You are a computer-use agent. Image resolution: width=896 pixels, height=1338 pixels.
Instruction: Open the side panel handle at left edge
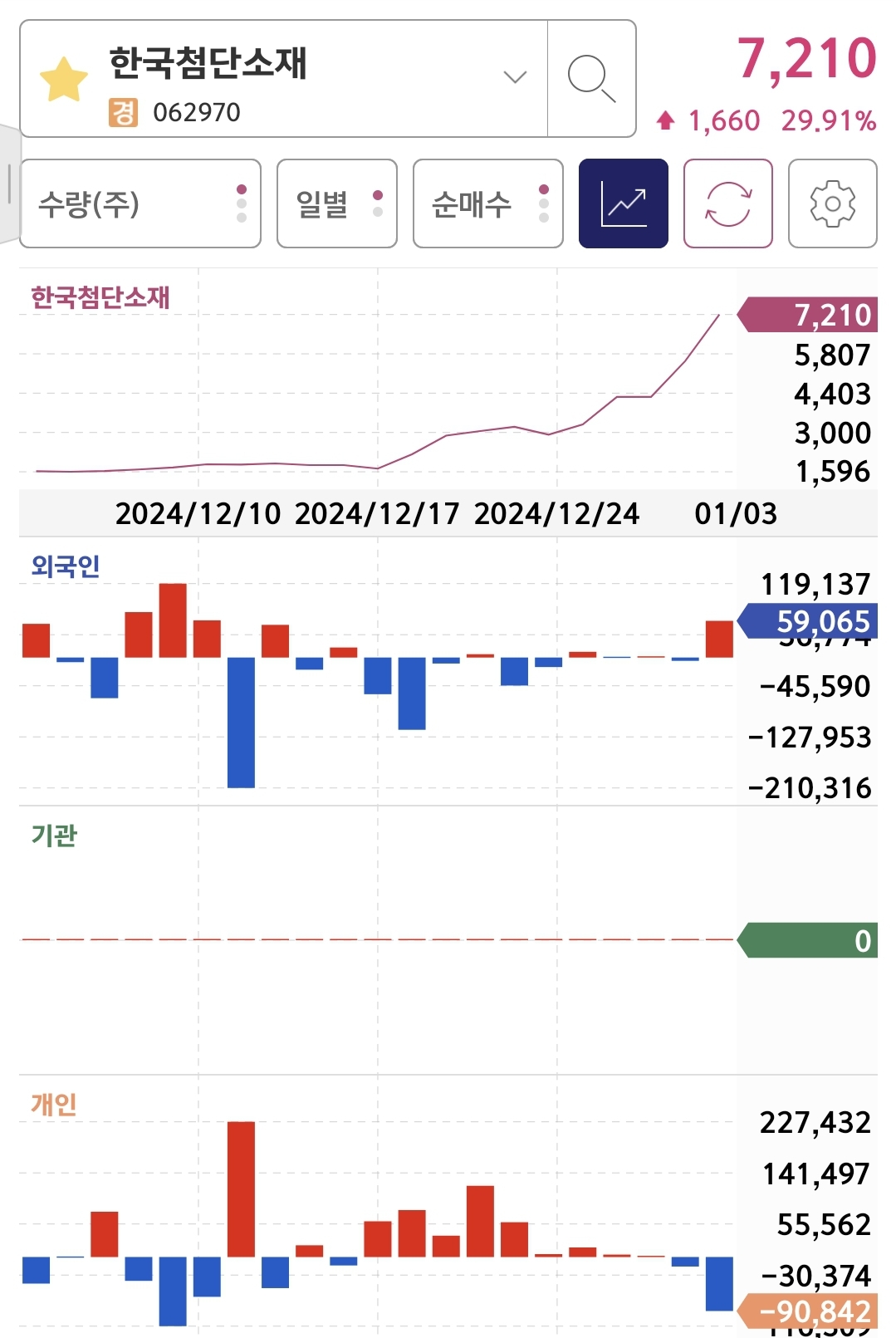[x=8, y=184]
